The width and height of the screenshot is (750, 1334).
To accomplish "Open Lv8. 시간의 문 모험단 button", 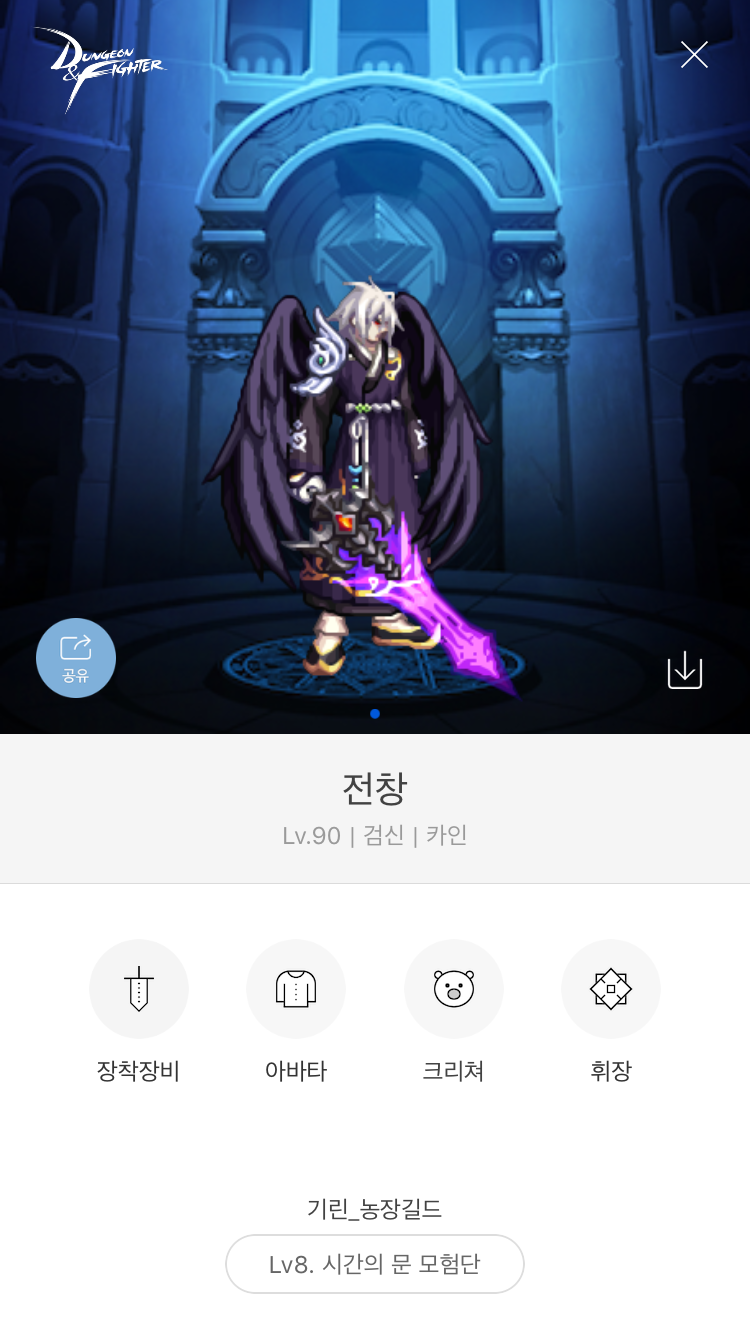I will [x=375, y=1264].
